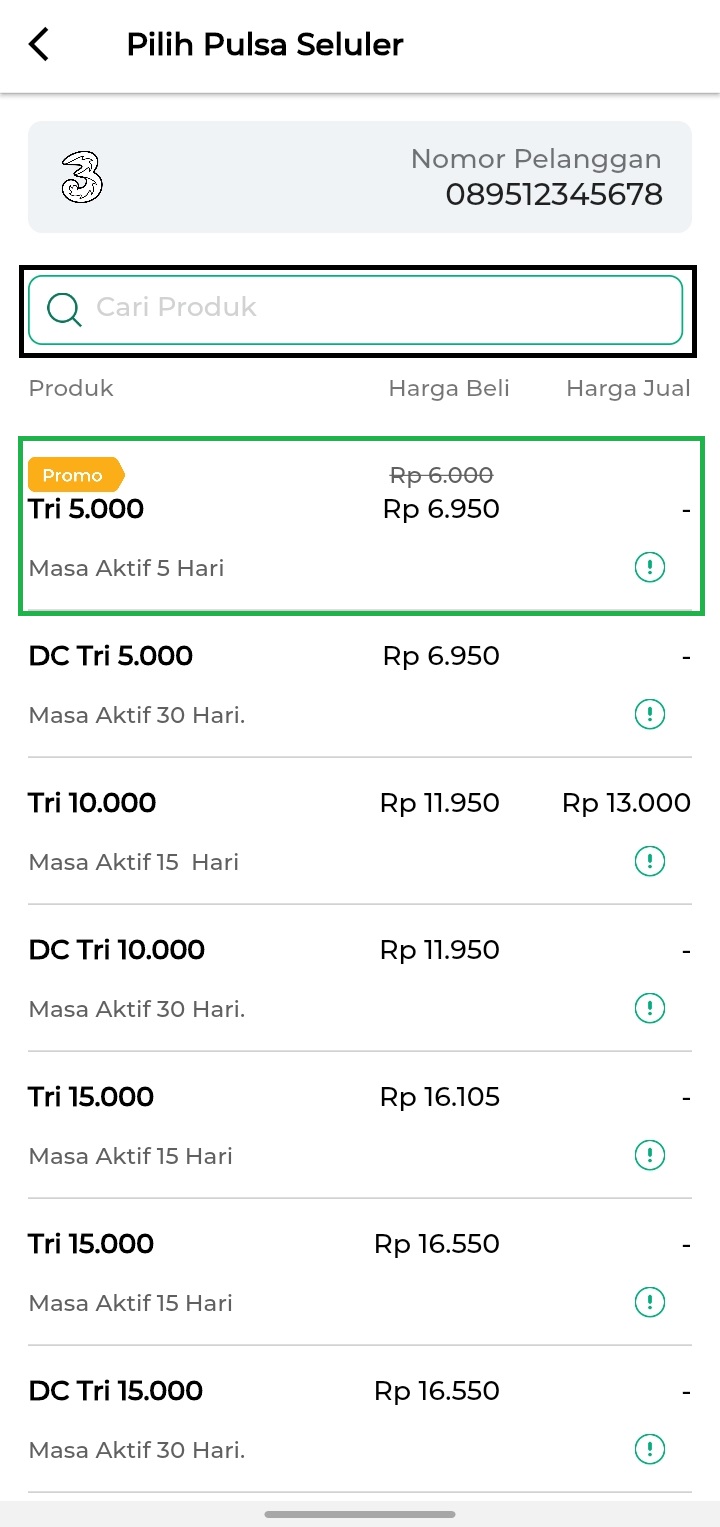
Task: Choose DC Tri 5.000 with 30-day validity
Action: click(360, 685)
